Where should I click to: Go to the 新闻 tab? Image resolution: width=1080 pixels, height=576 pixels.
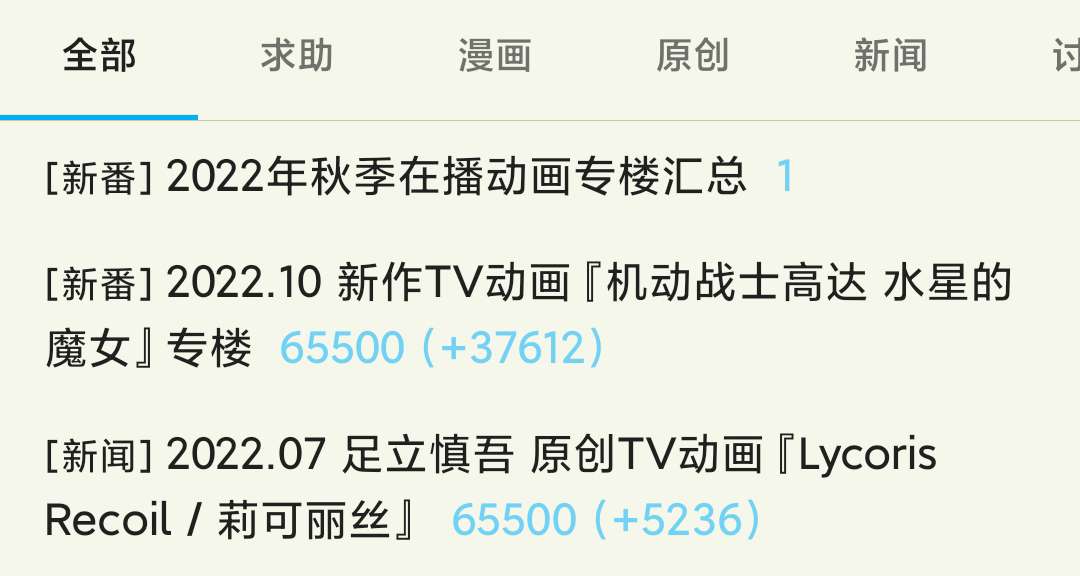click(890, 57)
